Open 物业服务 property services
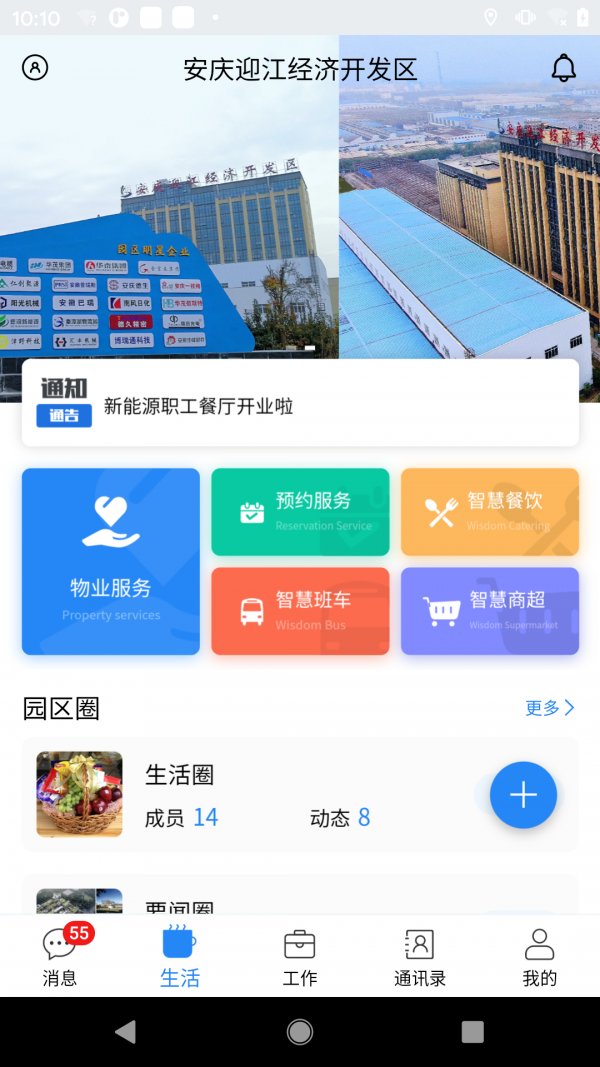This screenshot has height=1067, width=600. tap(111, 561)
